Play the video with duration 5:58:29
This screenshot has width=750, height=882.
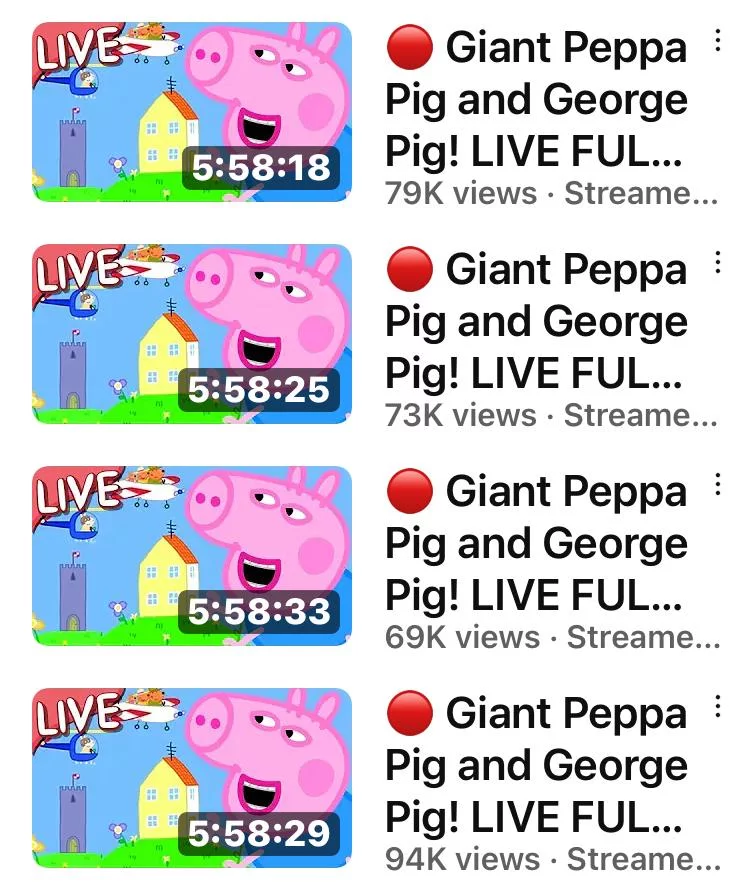point(192,778)
